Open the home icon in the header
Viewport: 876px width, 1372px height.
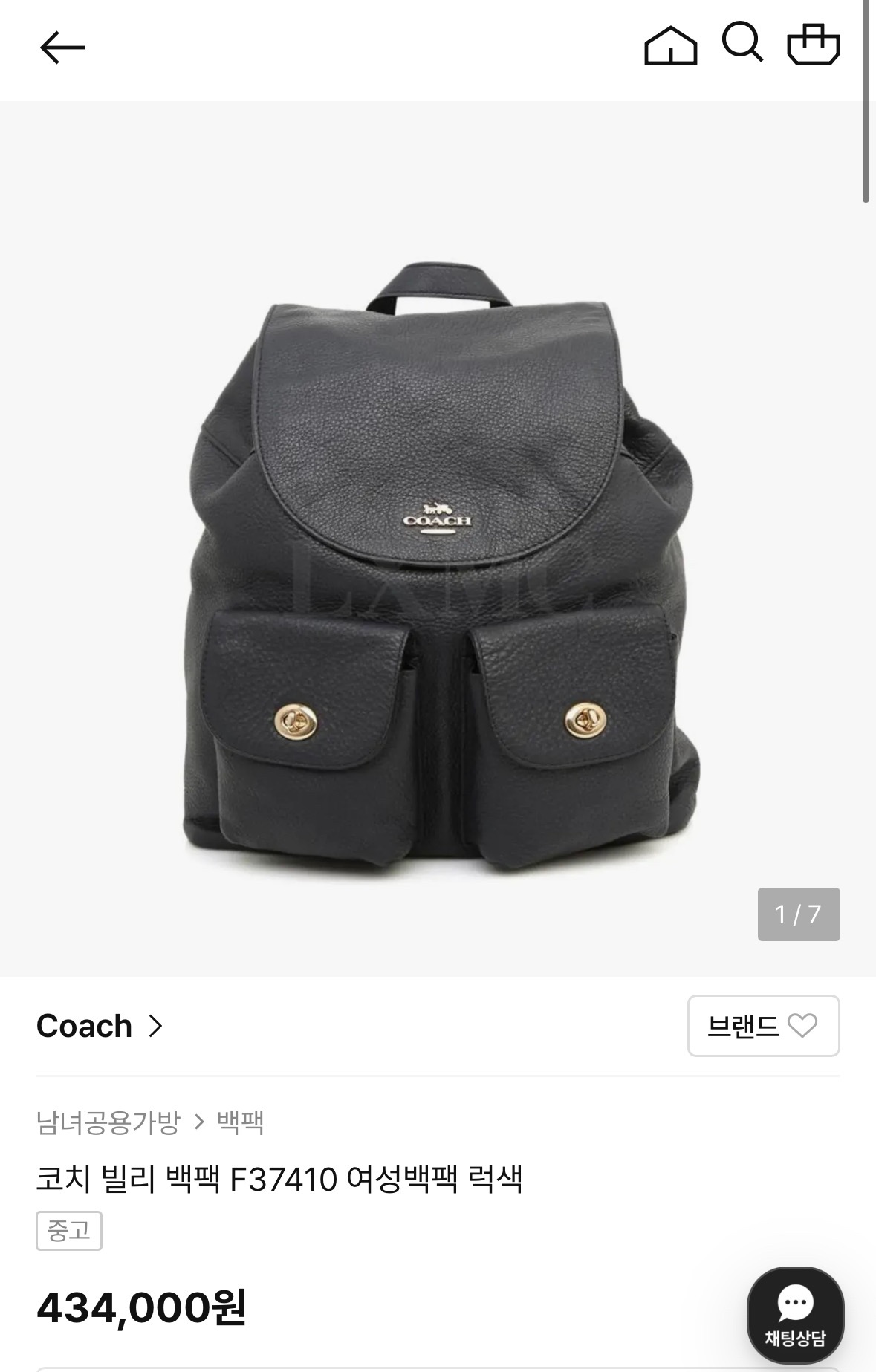[x=670, y=46]
